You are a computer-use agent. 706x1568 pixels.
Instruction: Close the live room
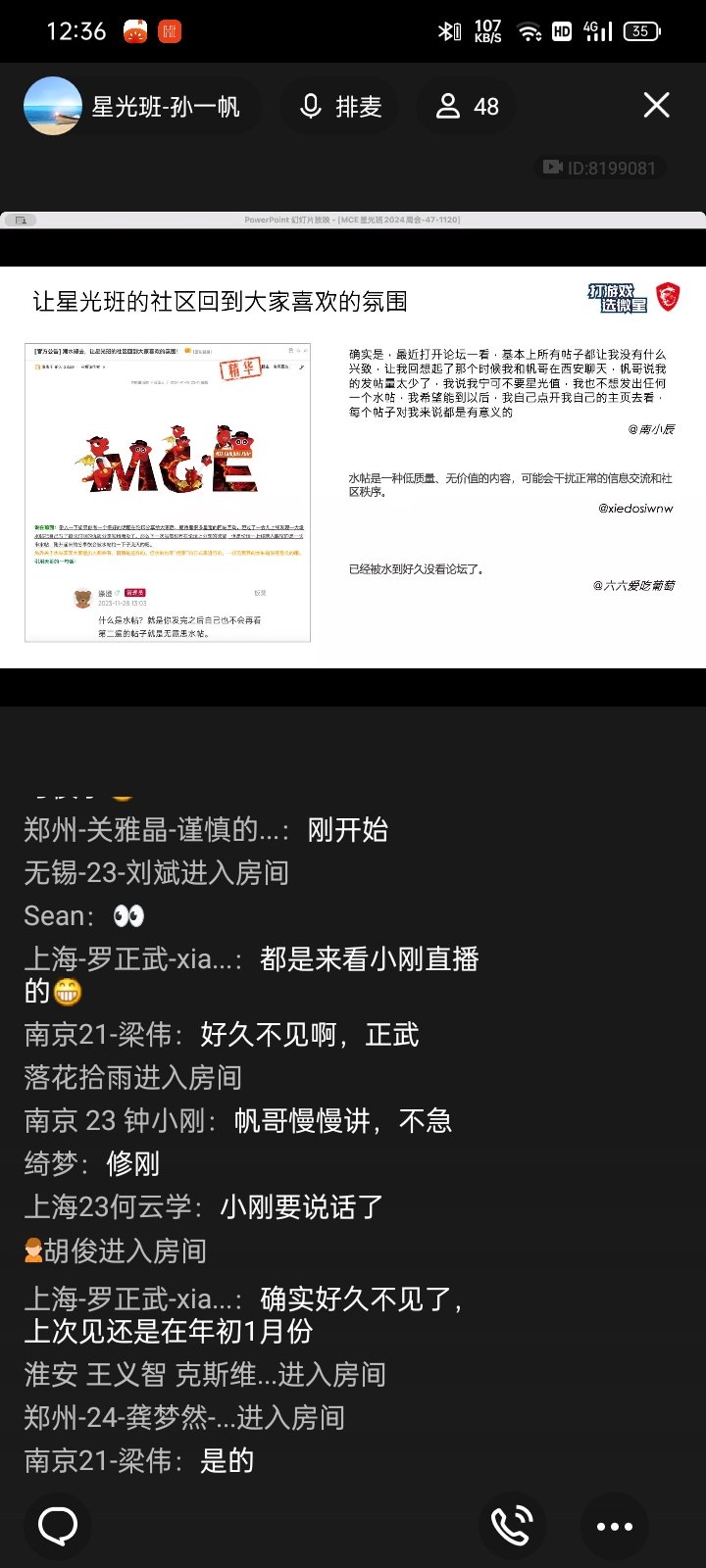[x=656, y=105]
